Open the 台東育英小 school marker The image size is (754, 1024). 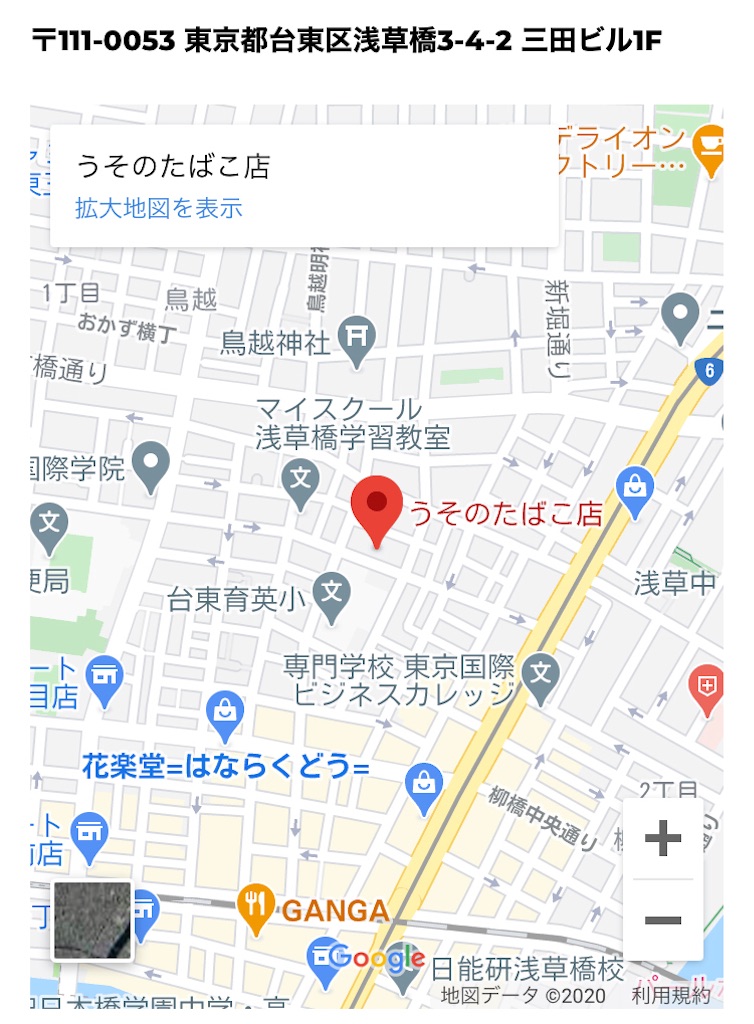(x=332, y=591)
